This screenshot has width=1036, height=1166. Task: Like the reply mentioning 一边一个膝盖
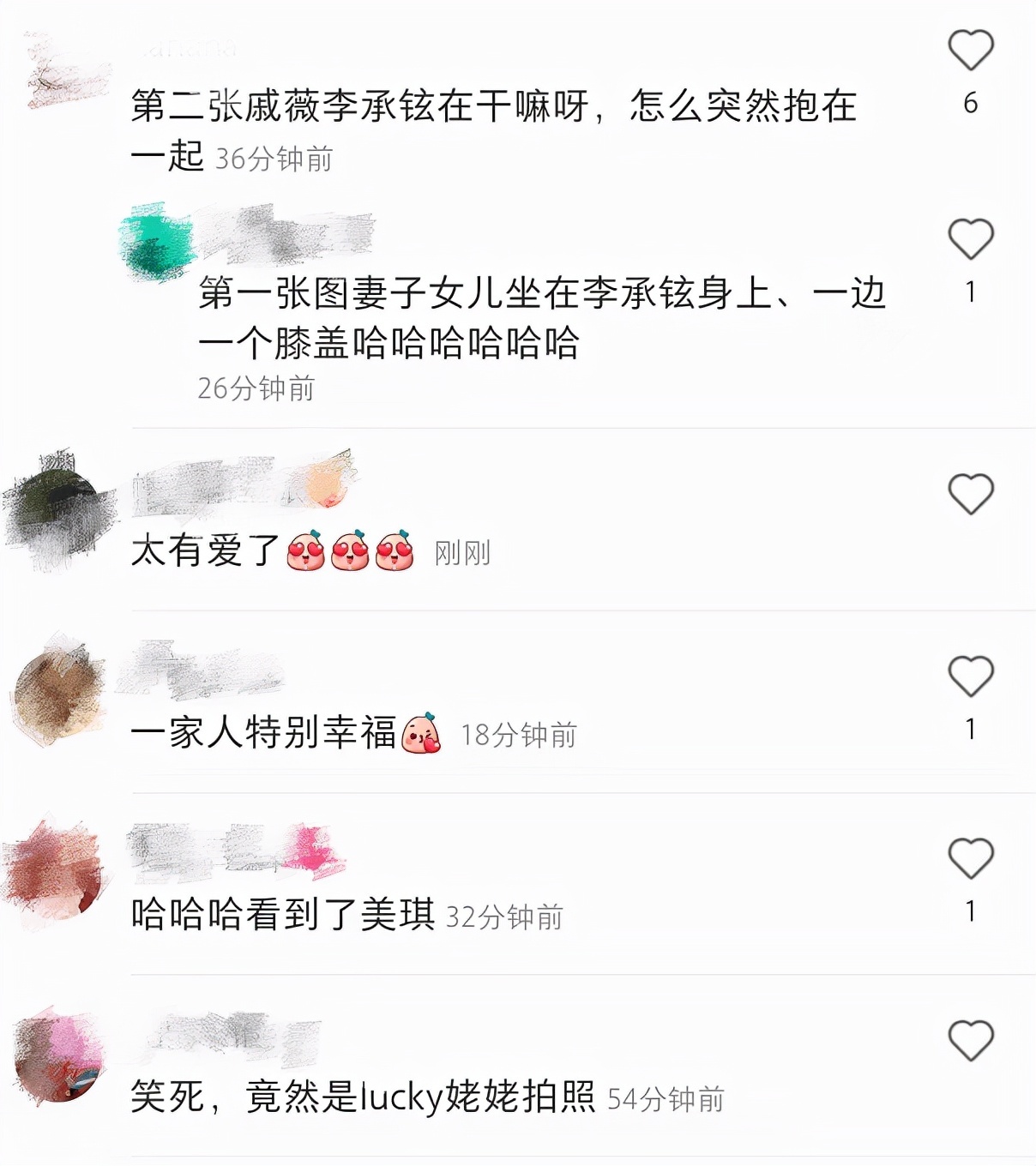click(970, 239)
